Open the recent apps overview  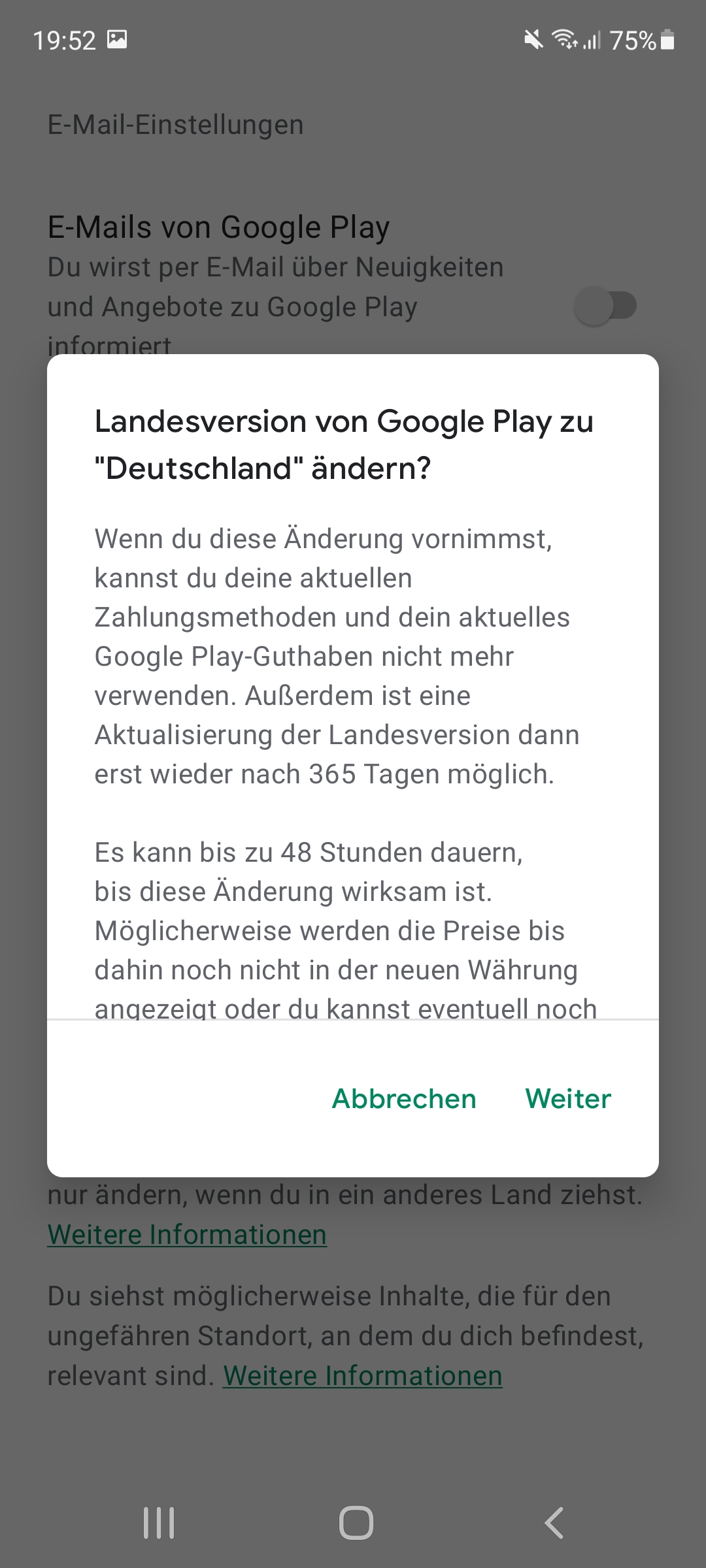(159, 1523)
